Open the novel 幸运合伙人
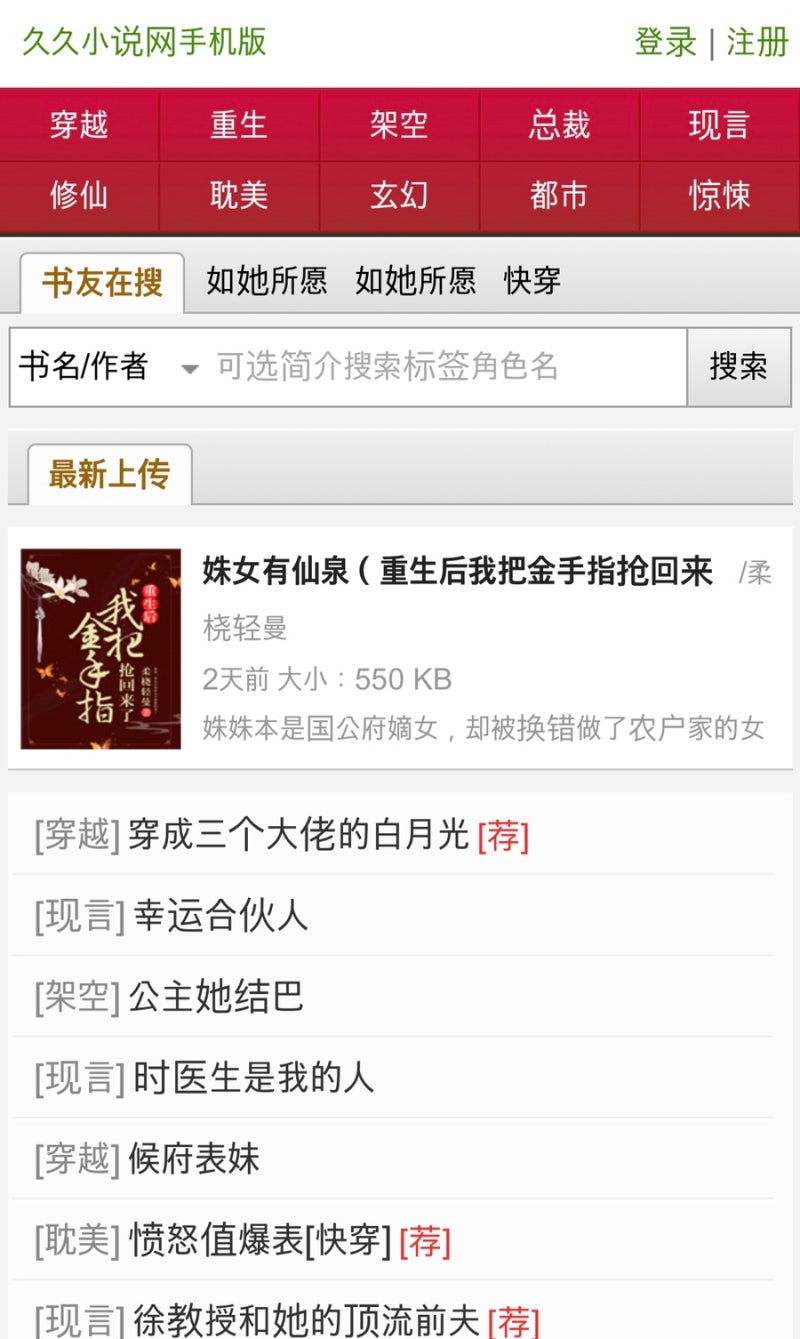Screen dimensions: 800x1339 point(220,915)
